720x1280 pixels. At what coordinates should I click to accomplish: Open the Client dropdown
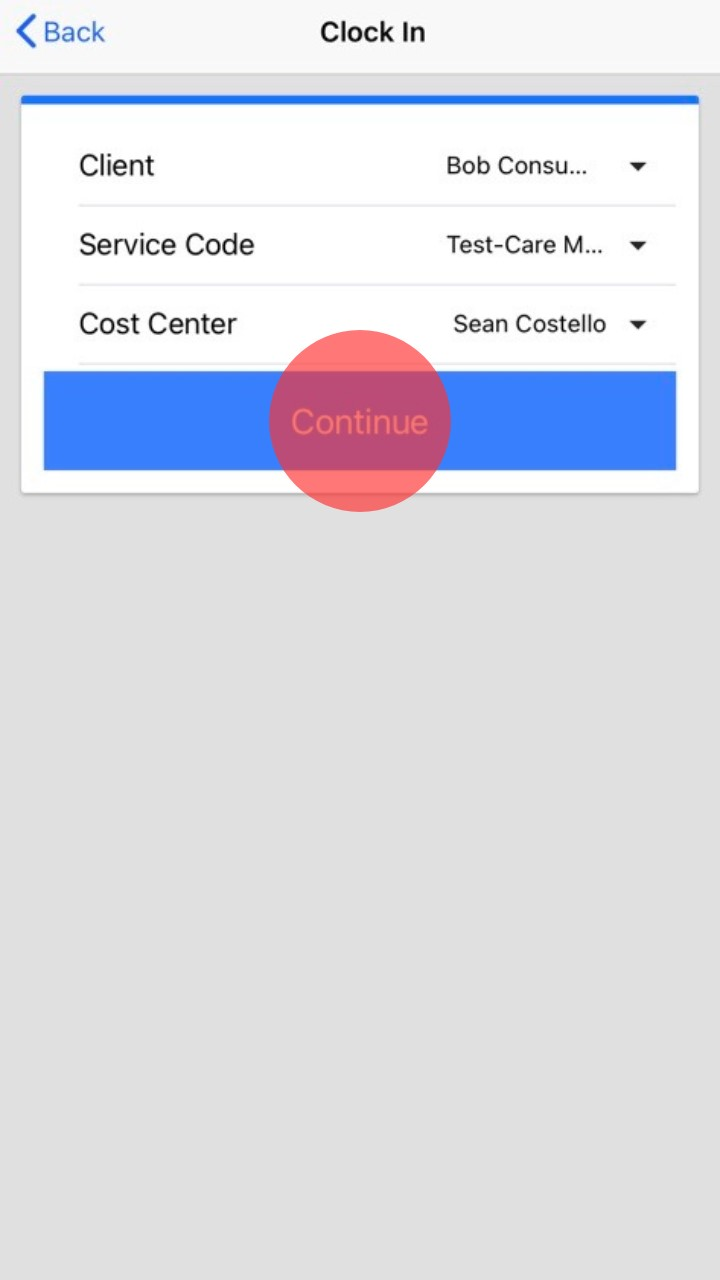546,166
